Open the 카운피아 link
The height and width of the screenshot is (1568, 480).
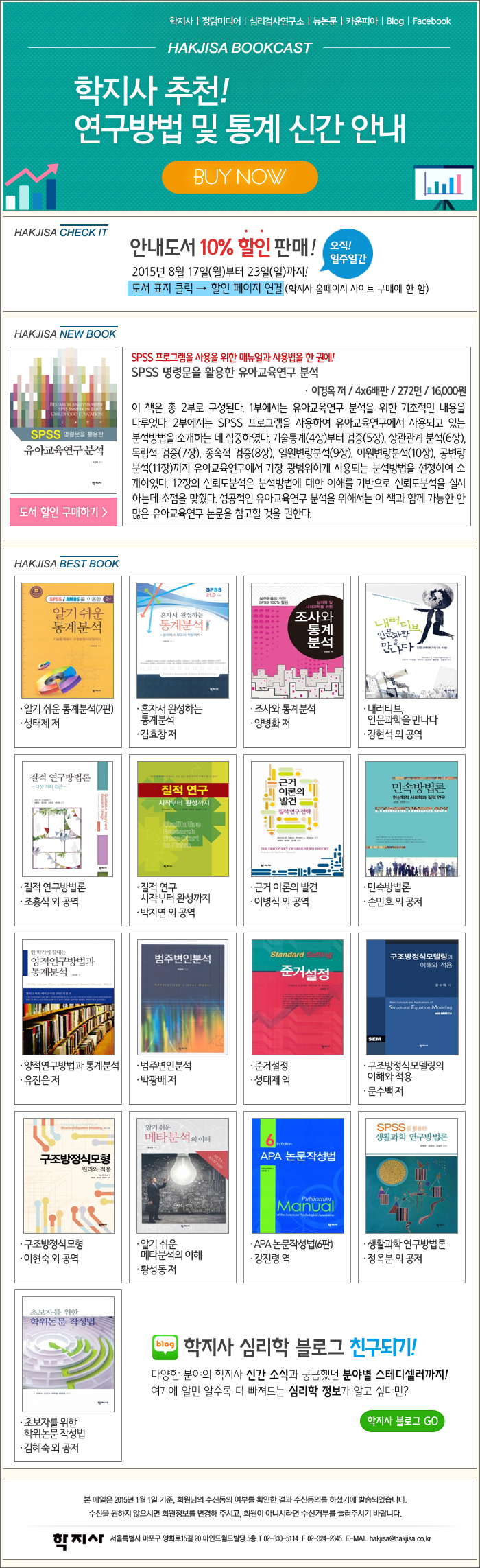pos(361,21)
